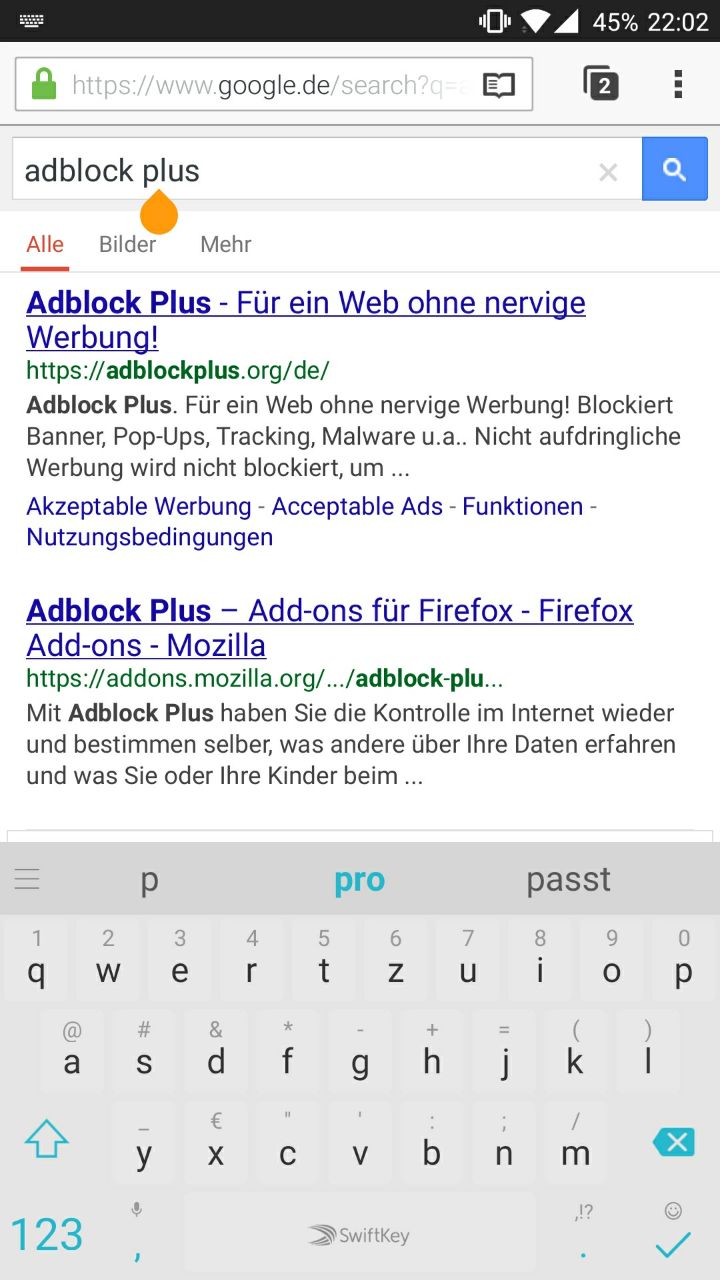Choose the keyboard suggestion "pro"
720x1280 pixels.
[x=360, y=880]
